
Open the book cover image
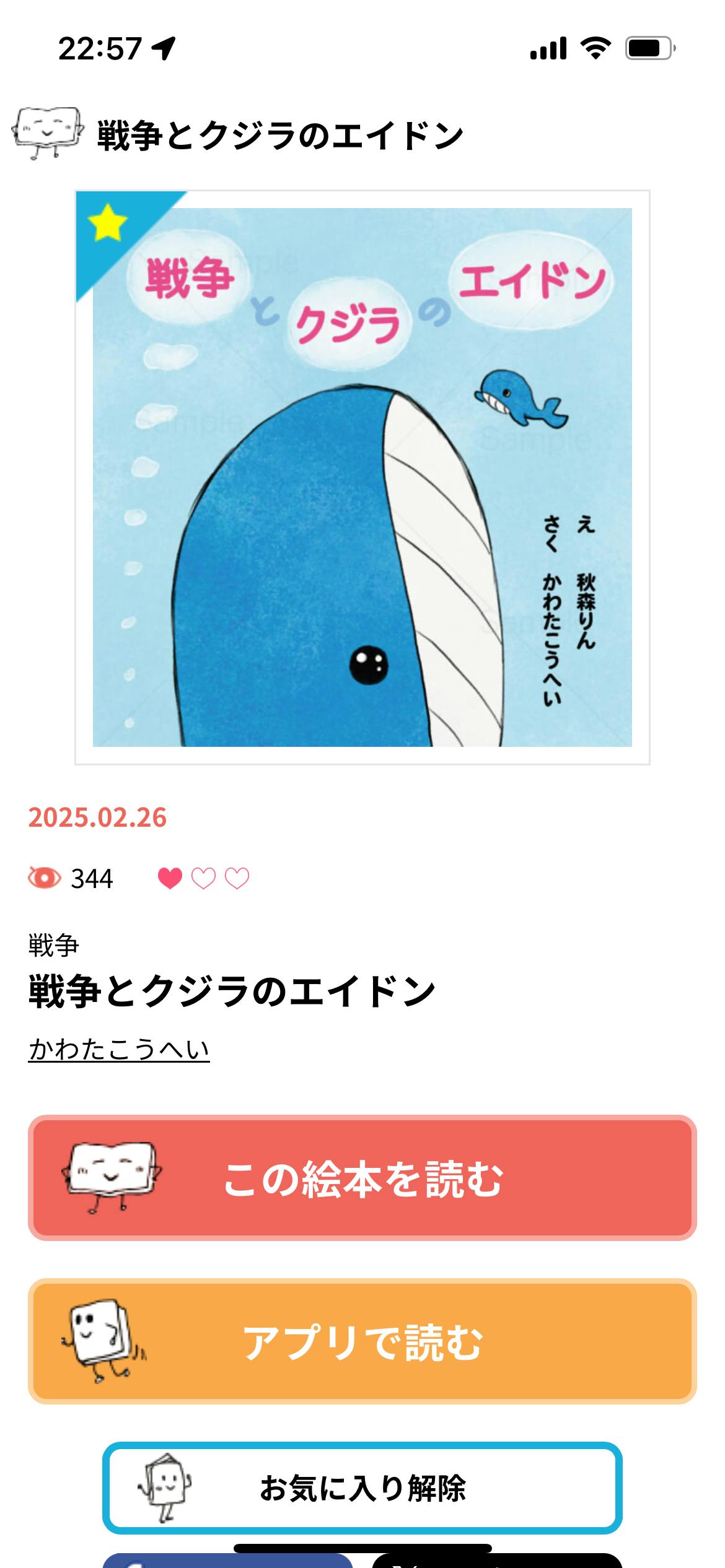(362, 477)
